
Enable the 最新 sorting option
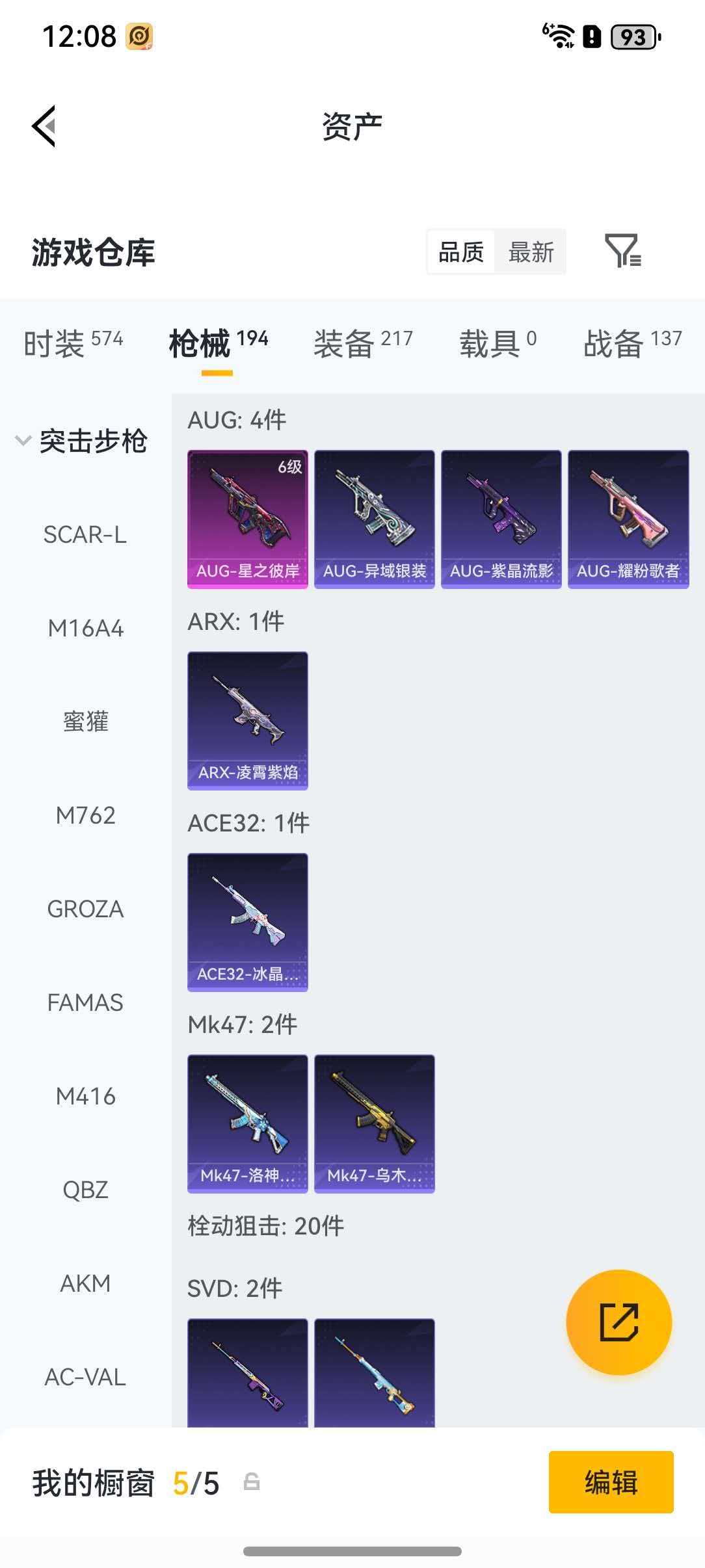(531, 252)
